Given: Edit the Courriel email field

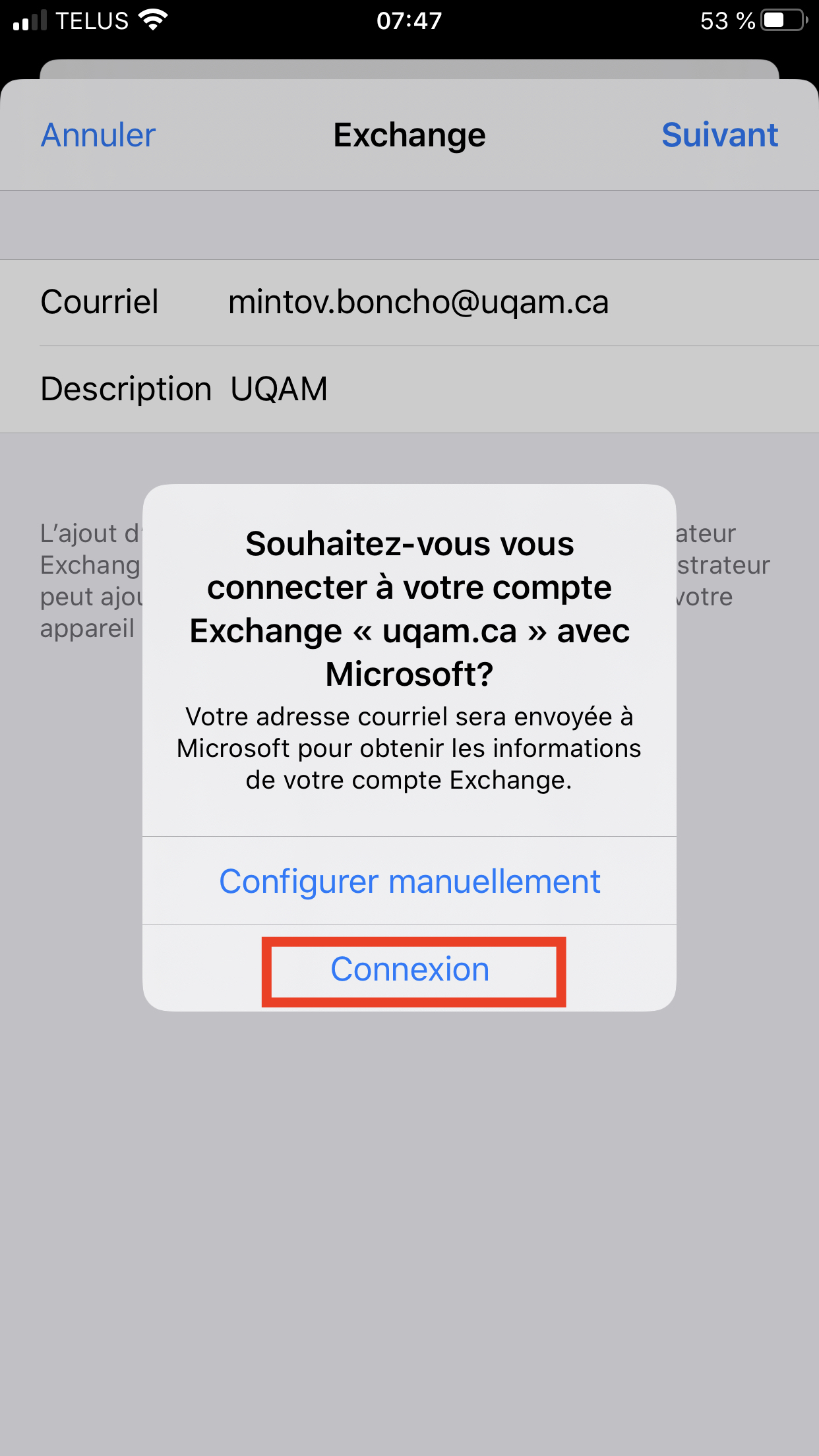Looking at the screenshot, I should [x=418, y=303].
